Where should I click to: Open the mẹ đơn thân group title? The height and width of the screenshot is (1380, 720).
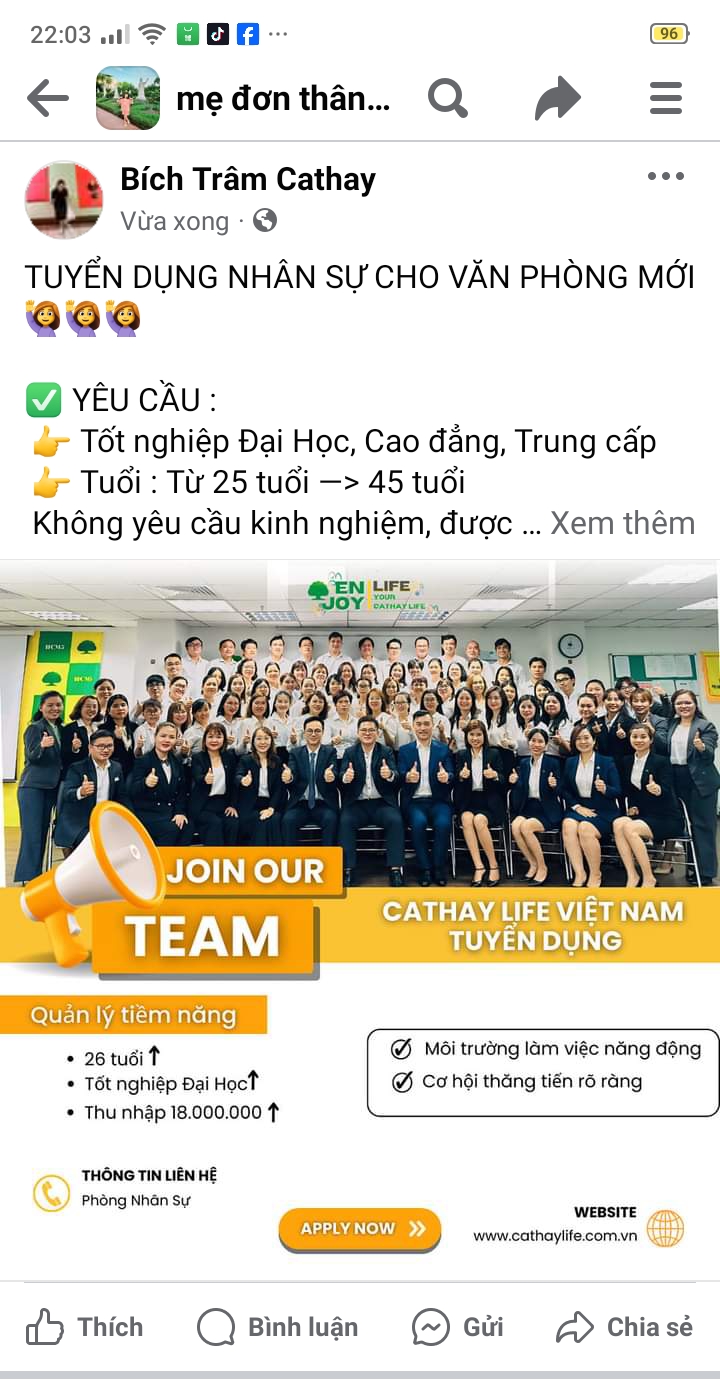[283, 98]
